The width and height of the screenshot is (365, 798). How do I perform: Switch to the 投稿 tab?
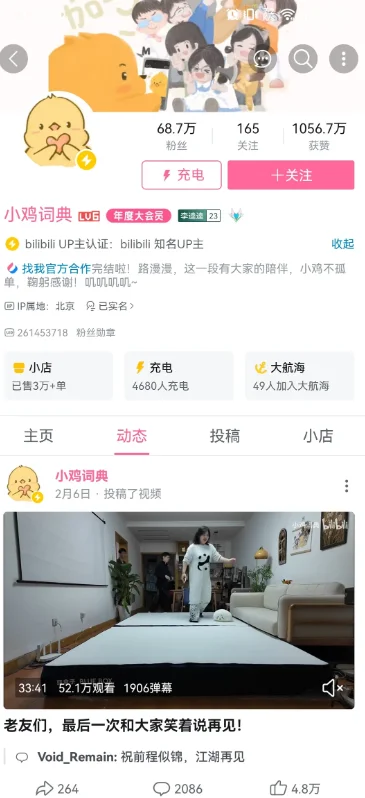pos(225,436)
